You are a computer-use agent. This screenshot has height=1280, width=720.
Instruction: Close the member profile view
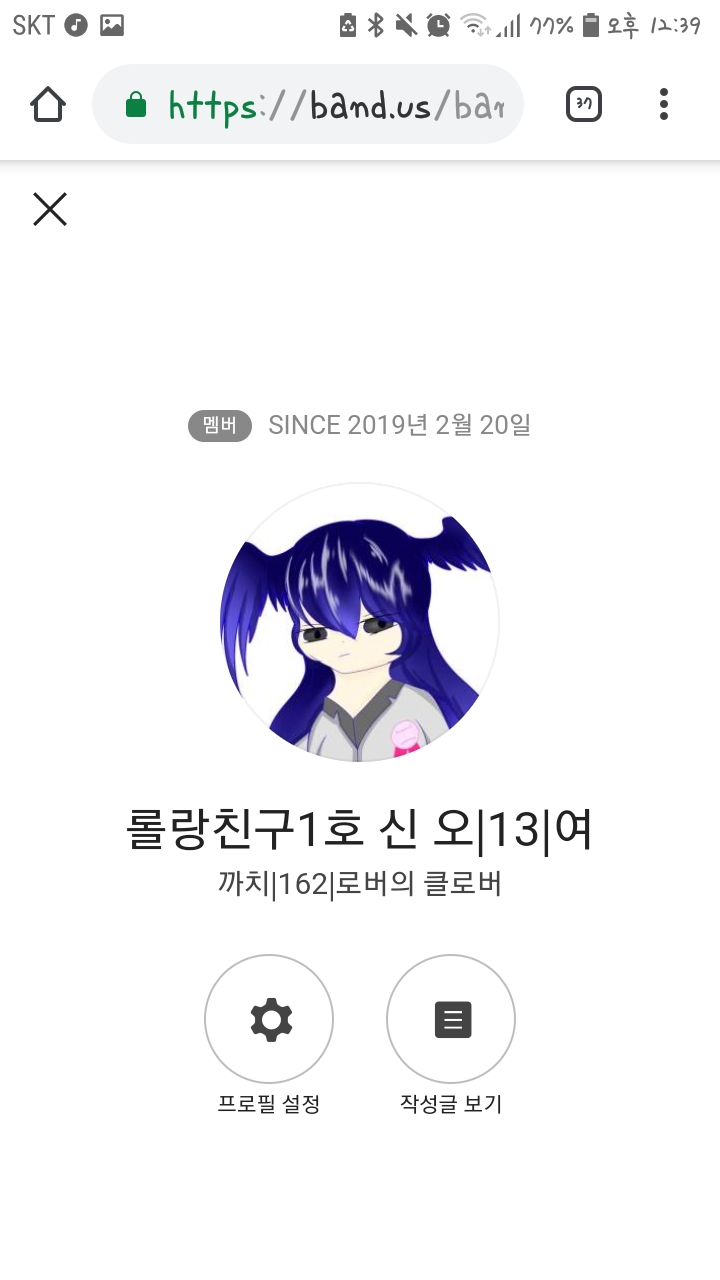[50, 209]
